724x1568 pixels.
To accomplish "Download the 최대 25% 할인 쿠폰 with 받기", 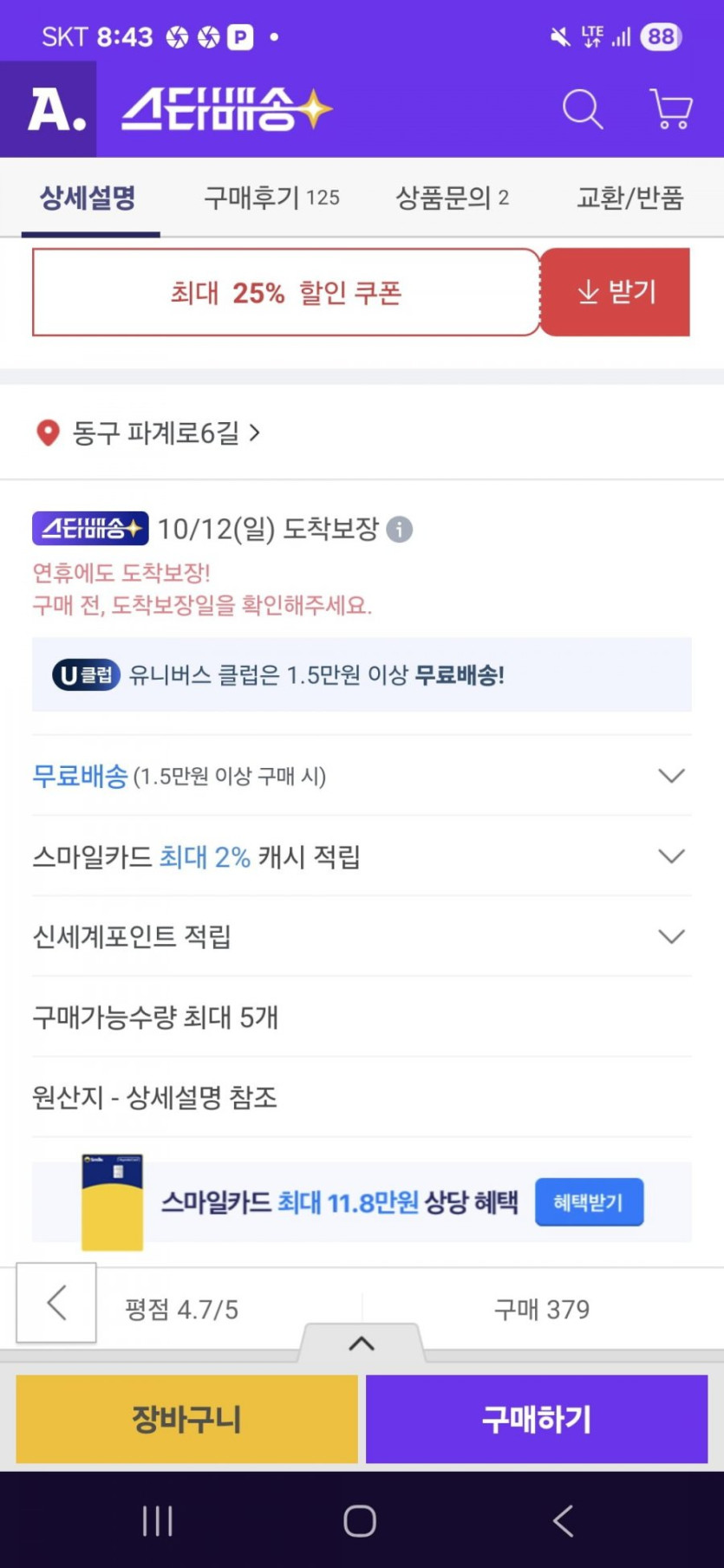I will (x=616, y=292).
